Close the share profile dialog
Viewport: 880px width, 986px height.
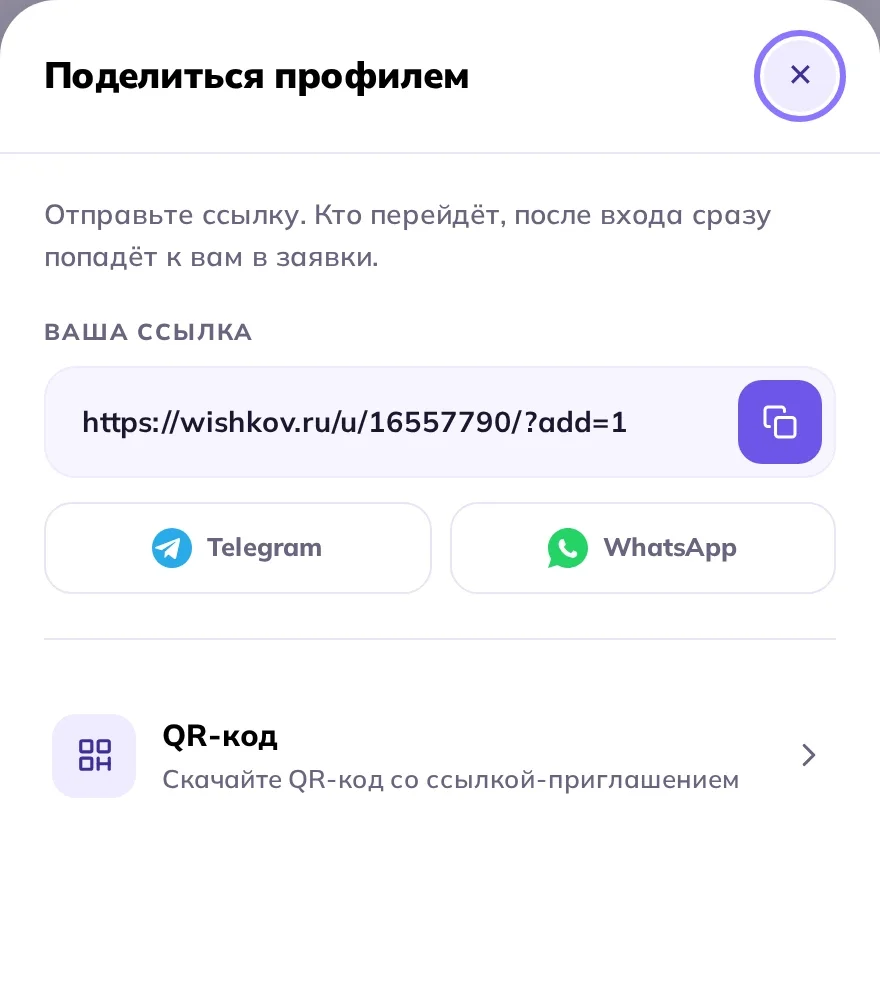(x=799, y=75)
